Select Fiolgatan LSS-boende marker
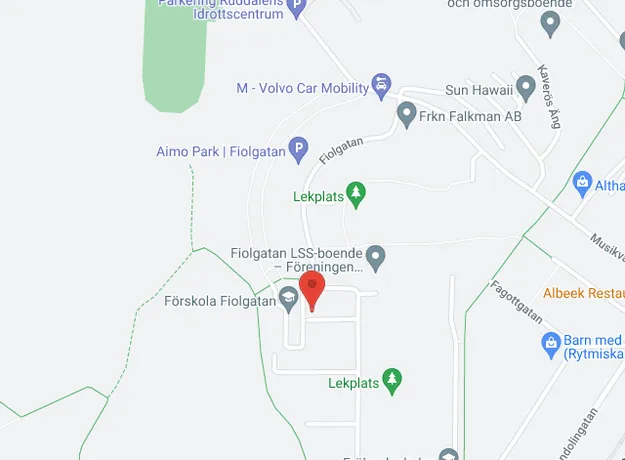Image resolution: width=625 pixels, height=460 pixels. [375, 259]
